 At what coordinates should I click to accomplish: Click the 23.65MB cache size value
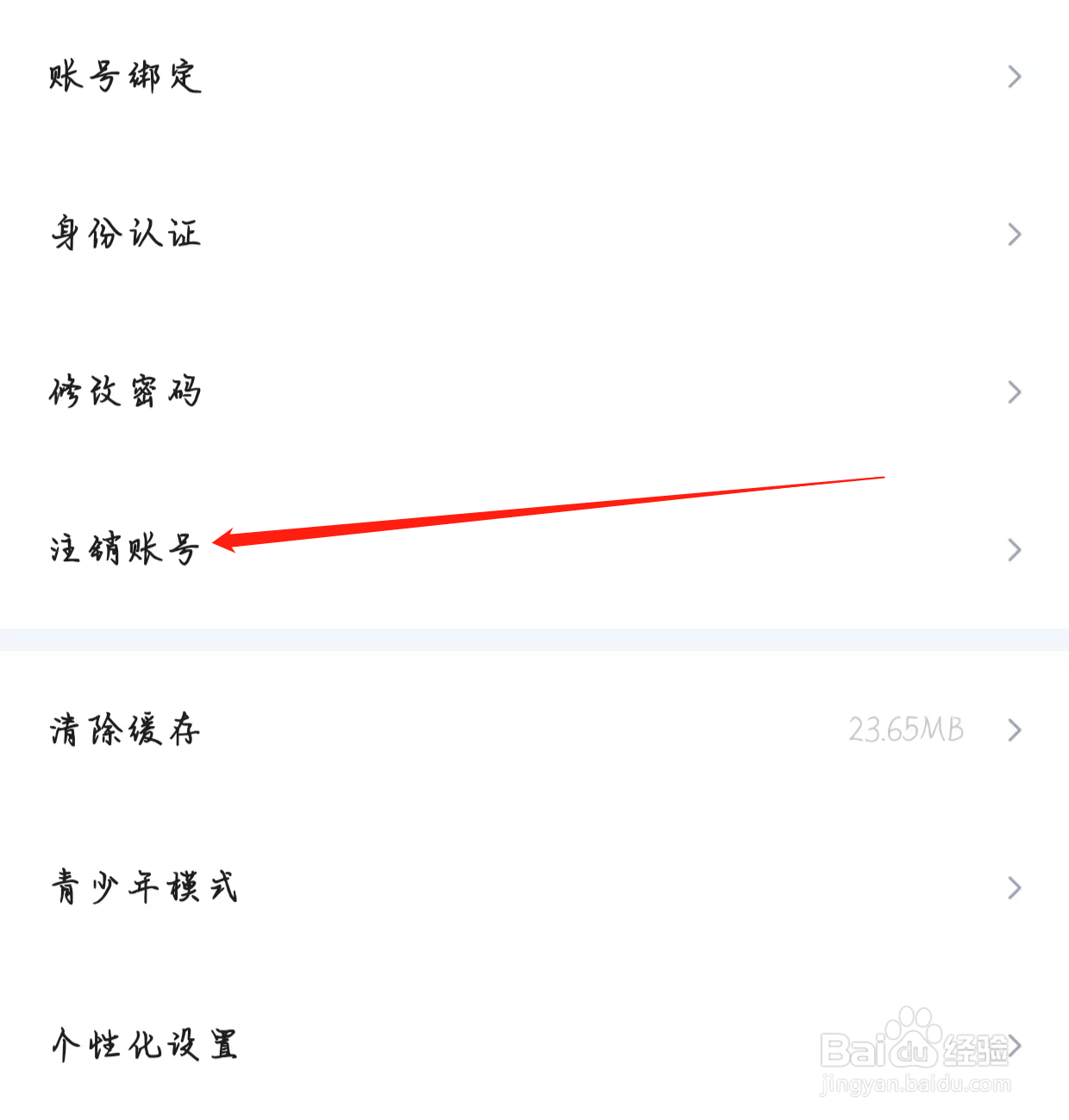[x=906, y=729]
